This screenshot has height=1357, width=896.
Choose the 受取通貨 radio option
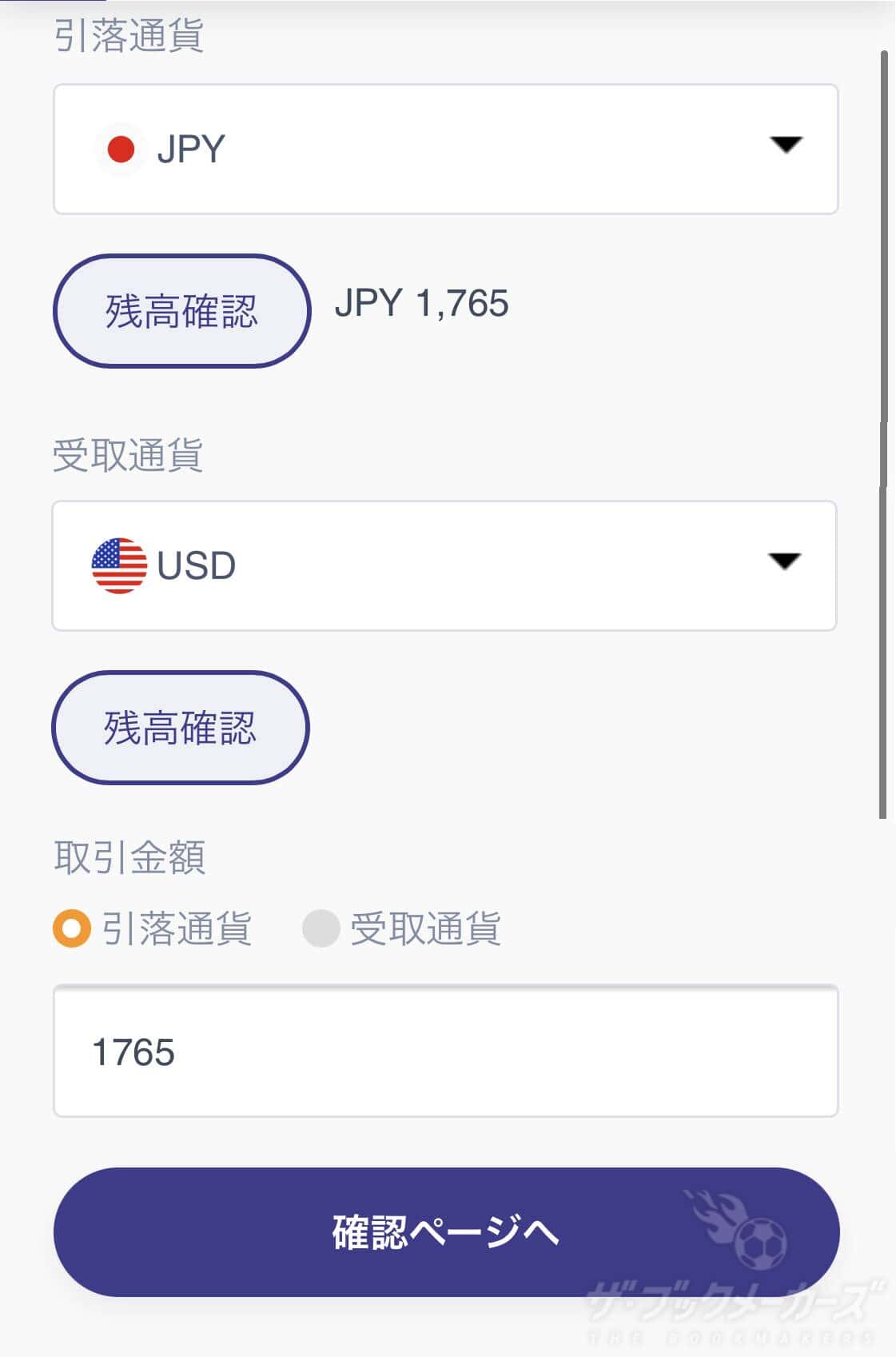pyautogui.click(x=321, y=929)
